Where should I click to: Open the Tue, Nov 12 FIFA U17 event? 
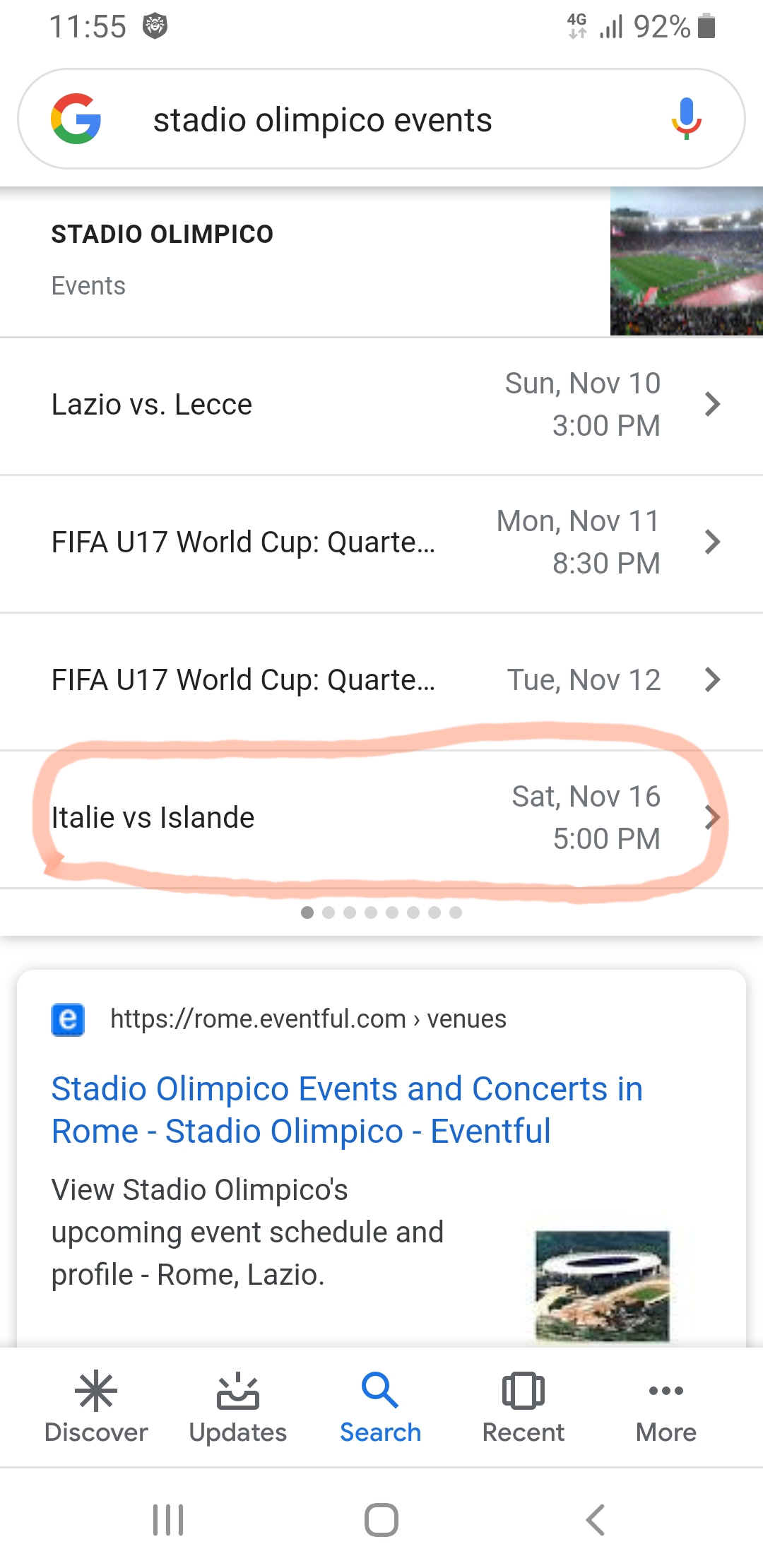(x=381, y=681)
